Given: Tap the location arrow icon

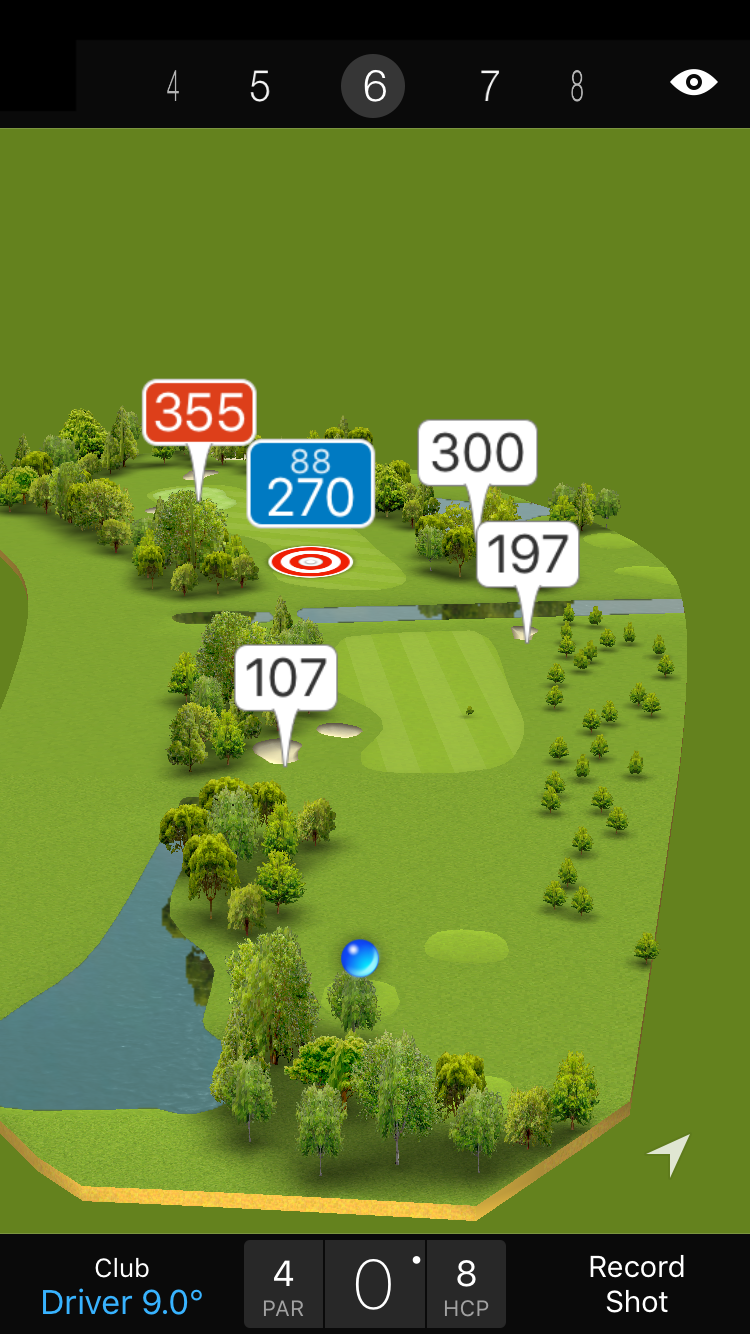Looking at the screenshot, I should coord(669,1155).
